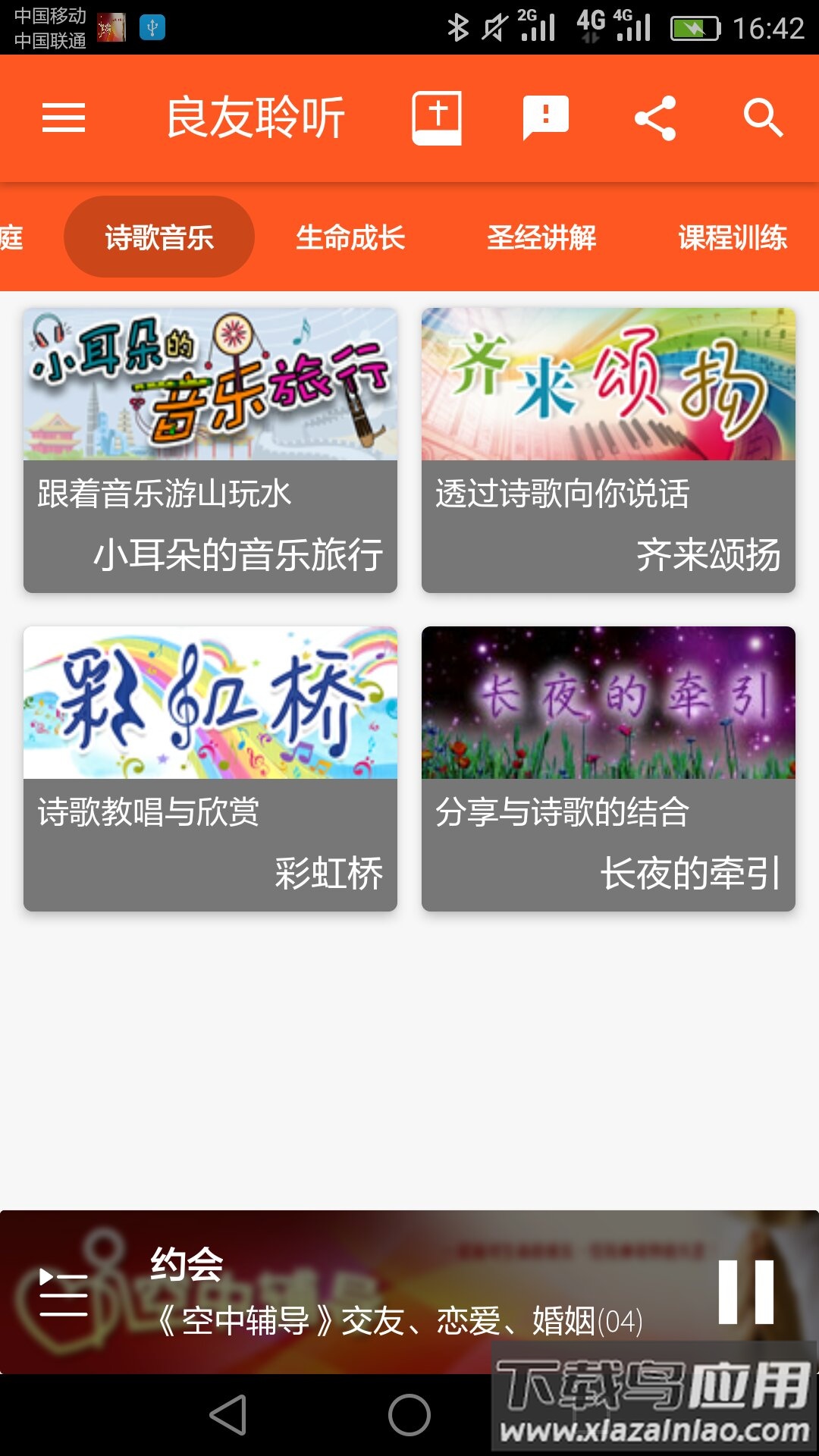The width and height of the screenshot is (819, 1456).
Task: Switch to the 圣经讲解 tab
Action: point(544,237)
